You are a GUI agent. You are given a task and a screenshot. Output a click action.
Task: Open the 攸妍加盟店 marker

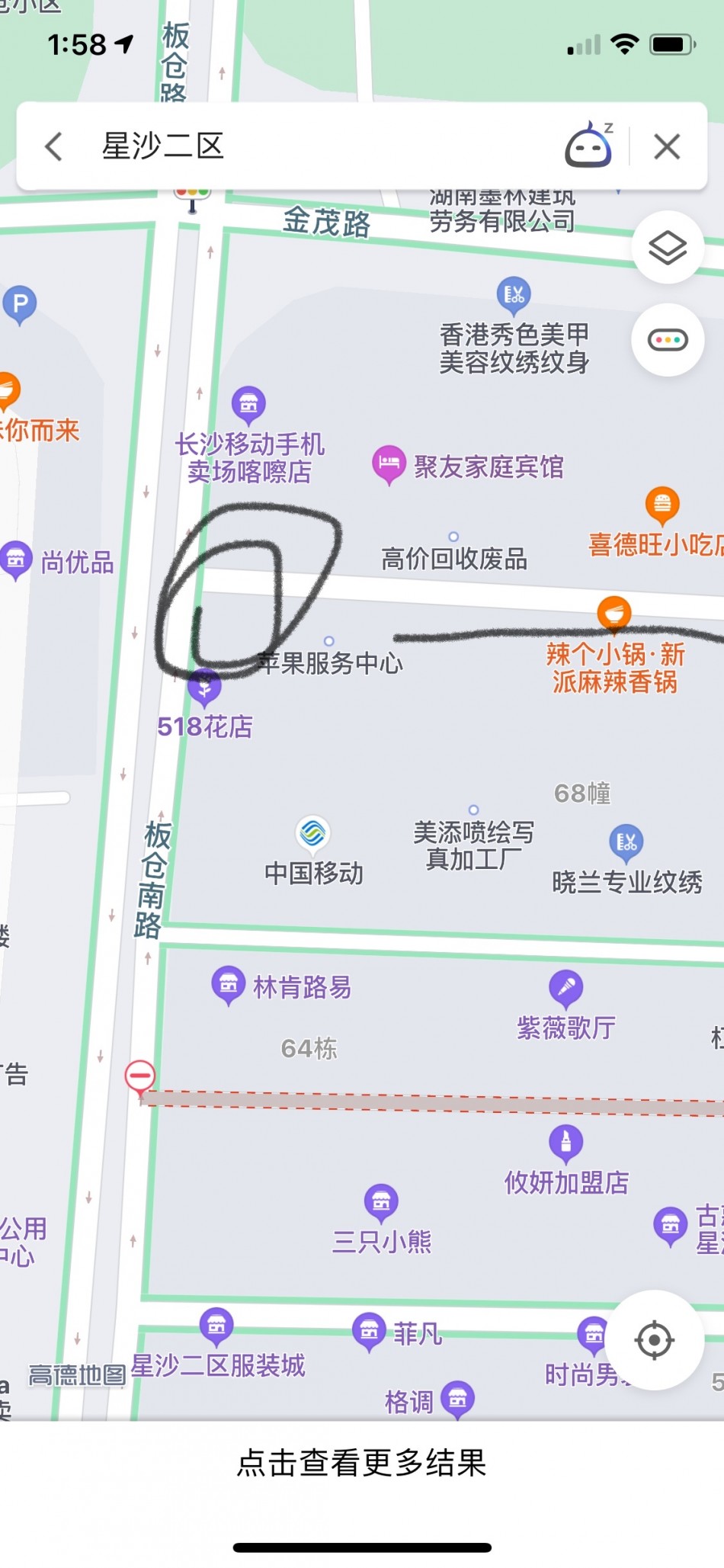565,1142
